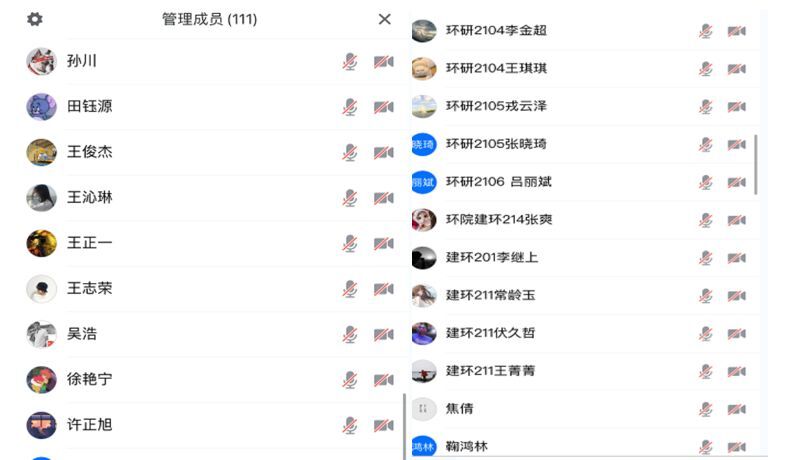Tap the microphone icon beside 吴浩
This screenshot has height=460, width=799.
[350, 334]
